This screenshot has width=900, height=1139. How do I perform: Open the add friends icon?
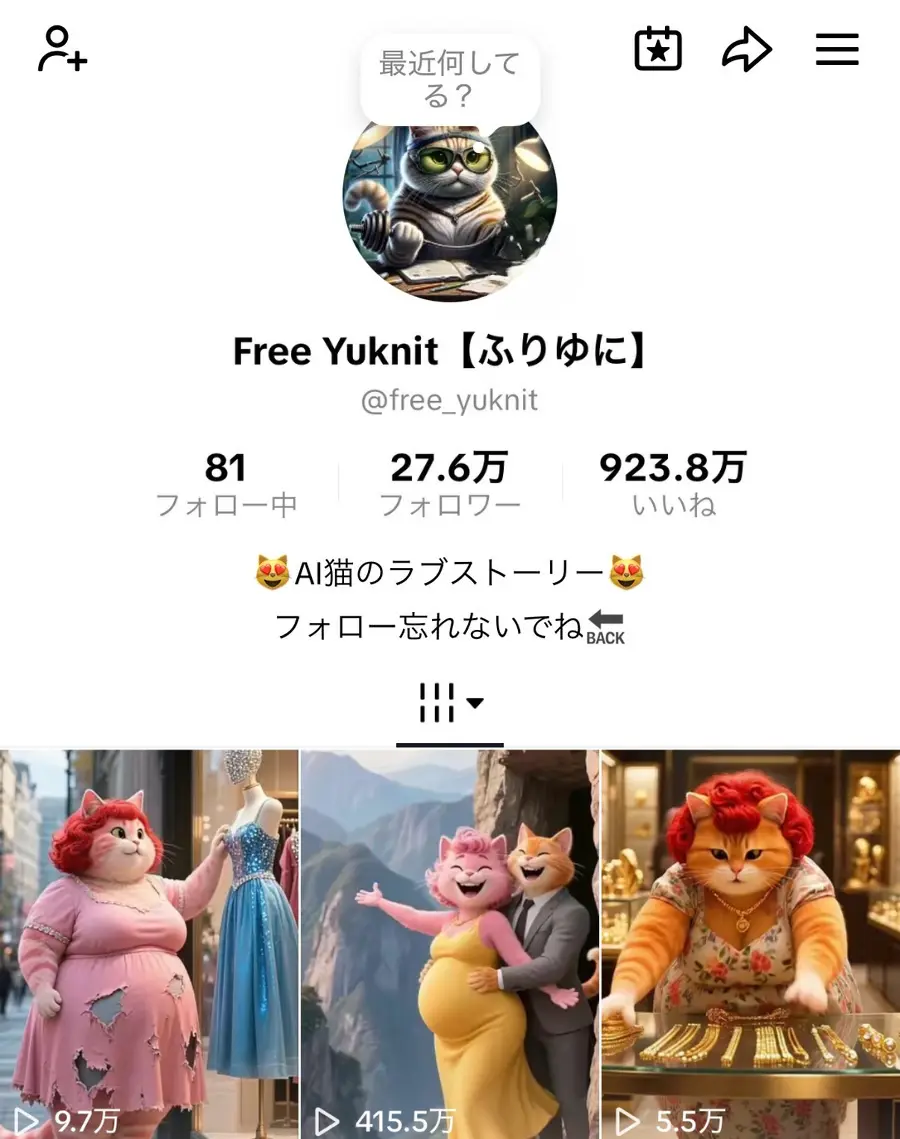coord(62,49)
